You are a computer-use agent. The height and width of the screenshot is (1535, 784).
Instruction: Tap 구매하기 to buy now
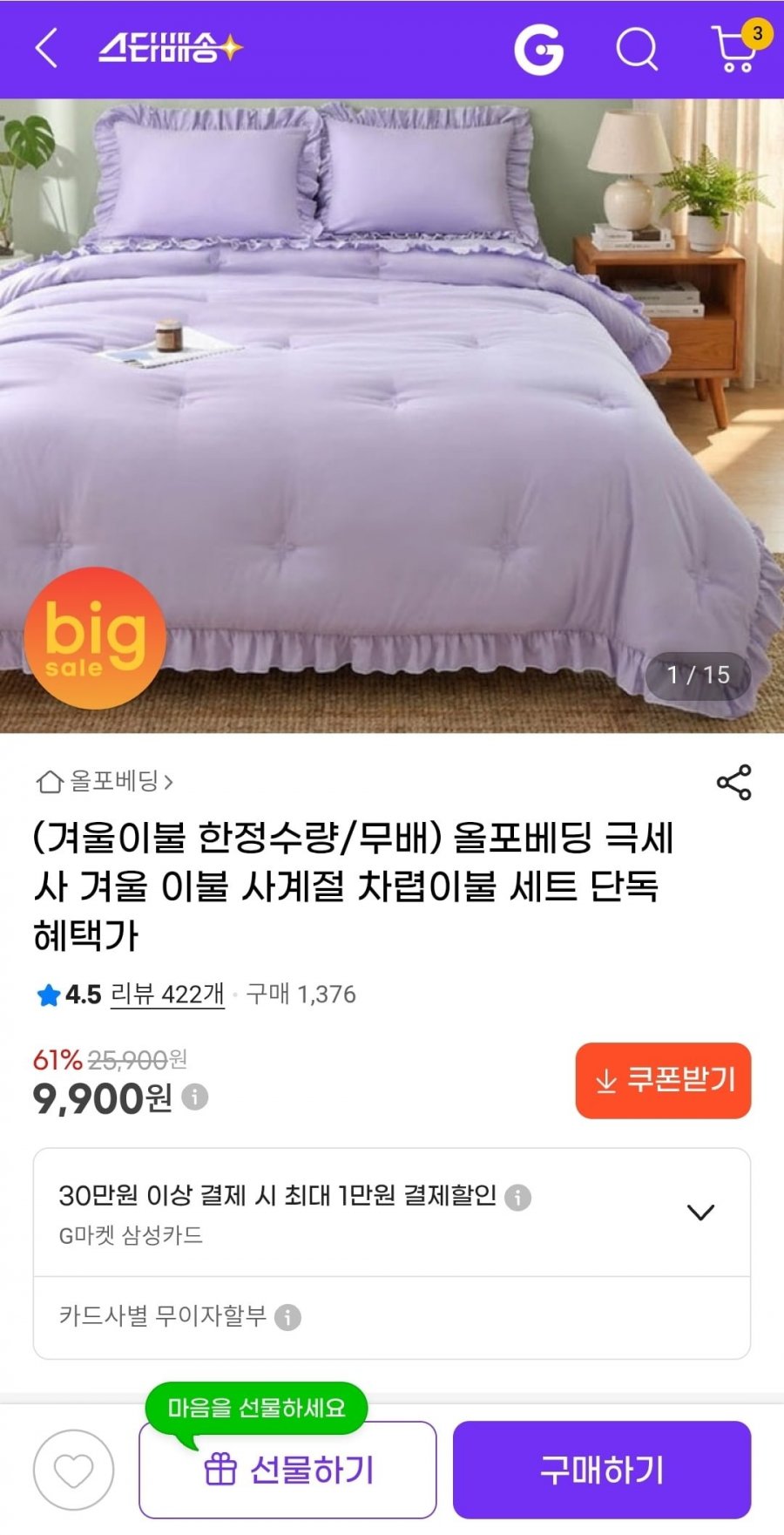(x=601, y=1470)
